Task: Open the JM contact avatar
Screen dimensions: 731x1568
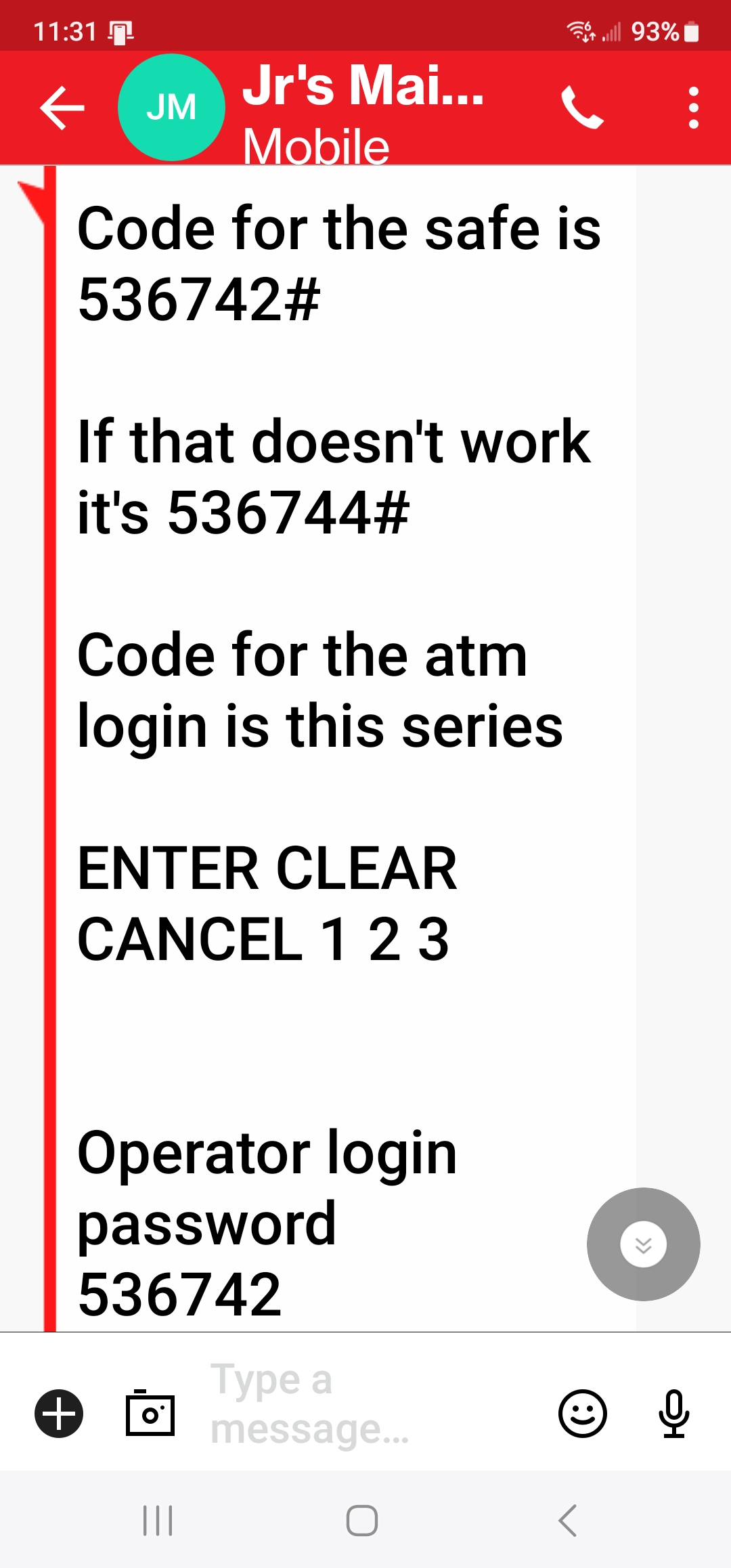Action: [x=171, y=108]
